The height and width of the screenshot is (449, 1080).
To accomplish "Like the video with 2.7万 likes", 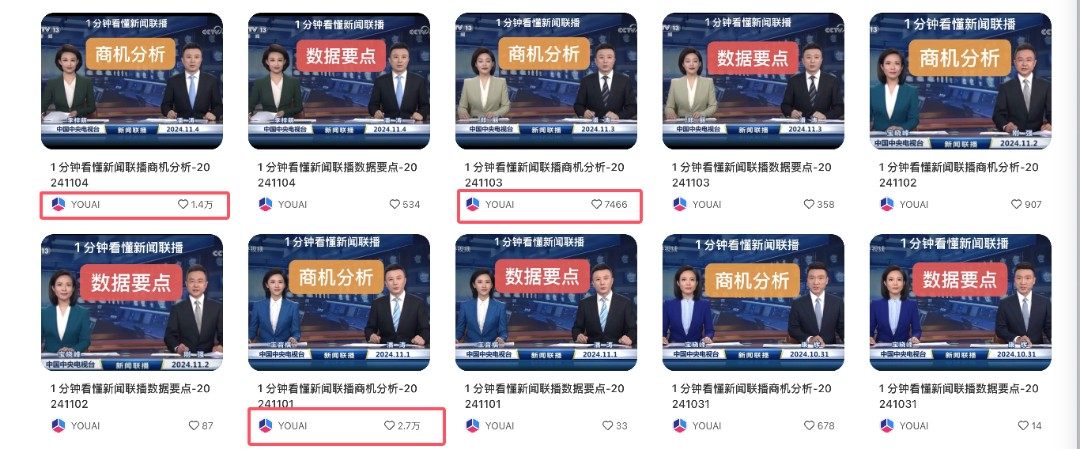I will click(390, 426).
